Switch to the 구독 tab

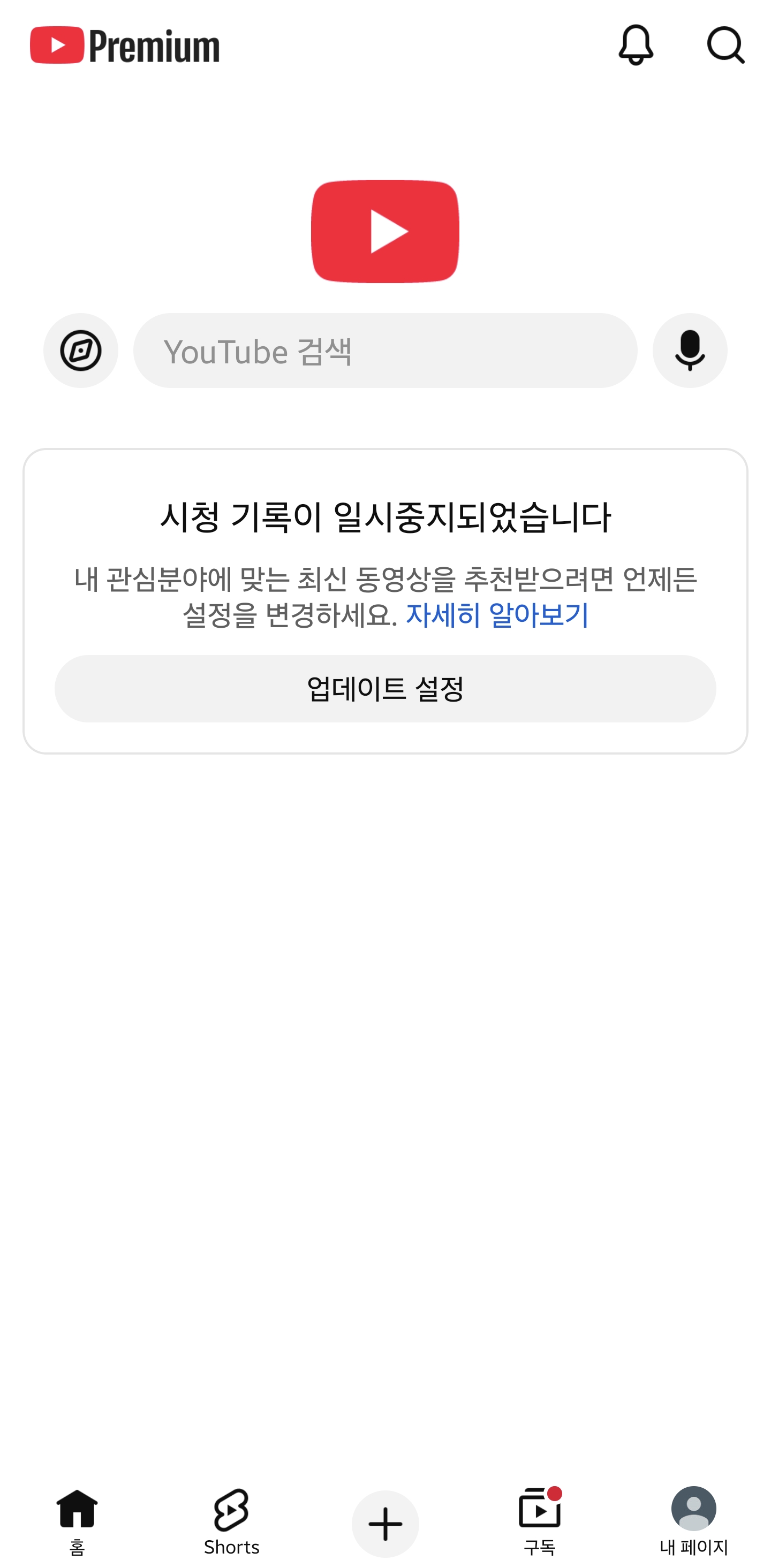click(540, 1520)
